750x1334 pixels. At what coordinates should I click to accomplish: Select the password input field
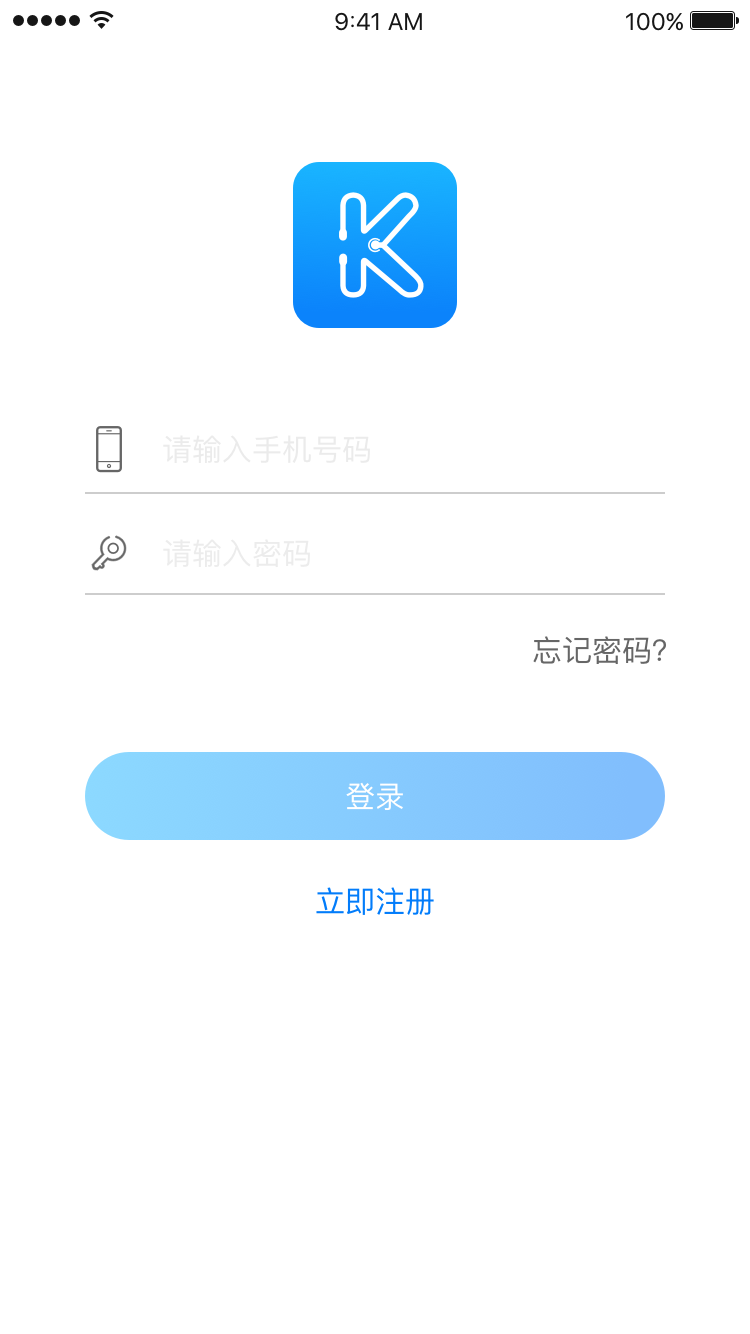(x=400, y=553)
